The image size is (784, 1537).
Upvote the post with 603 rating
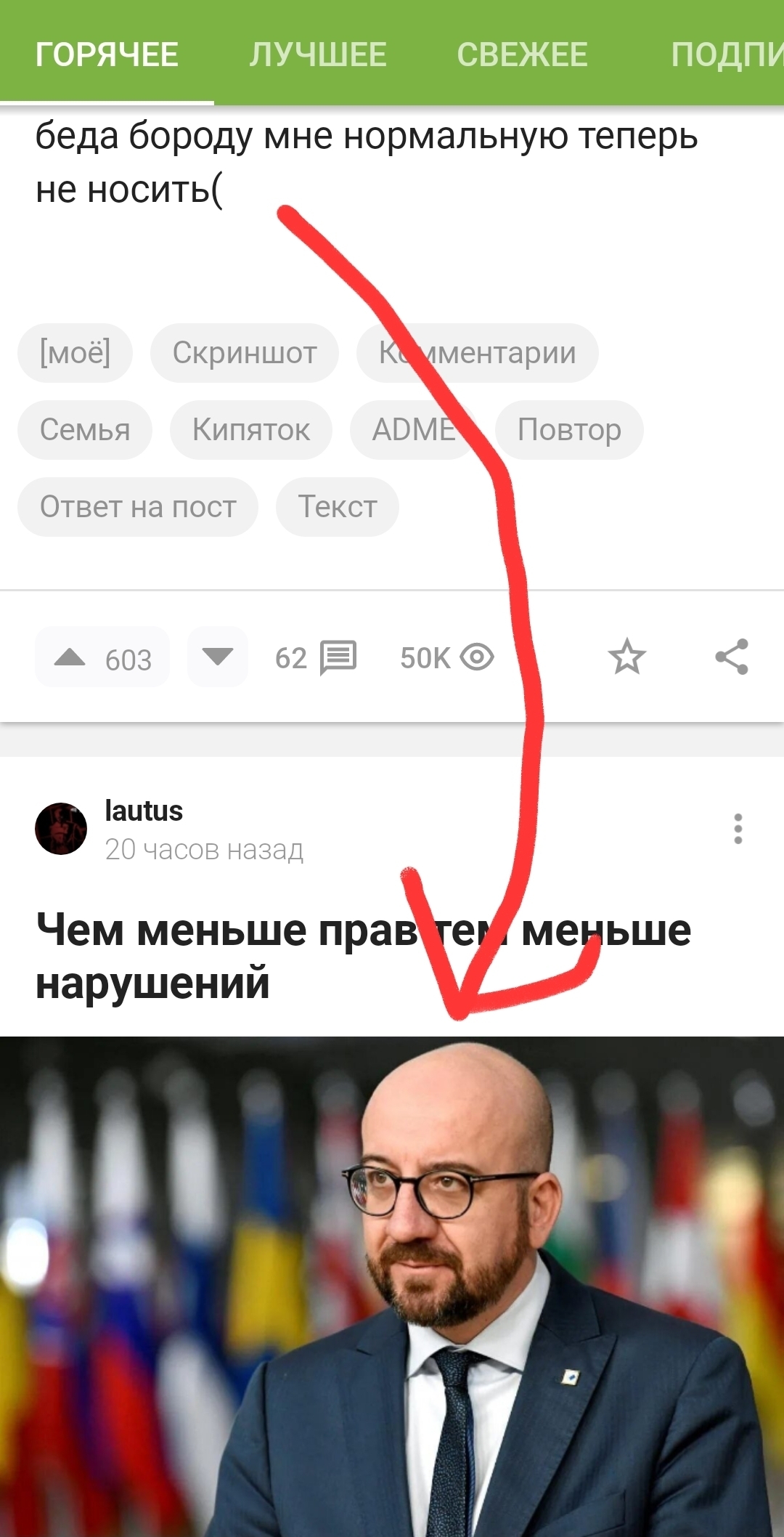point(70,657)
